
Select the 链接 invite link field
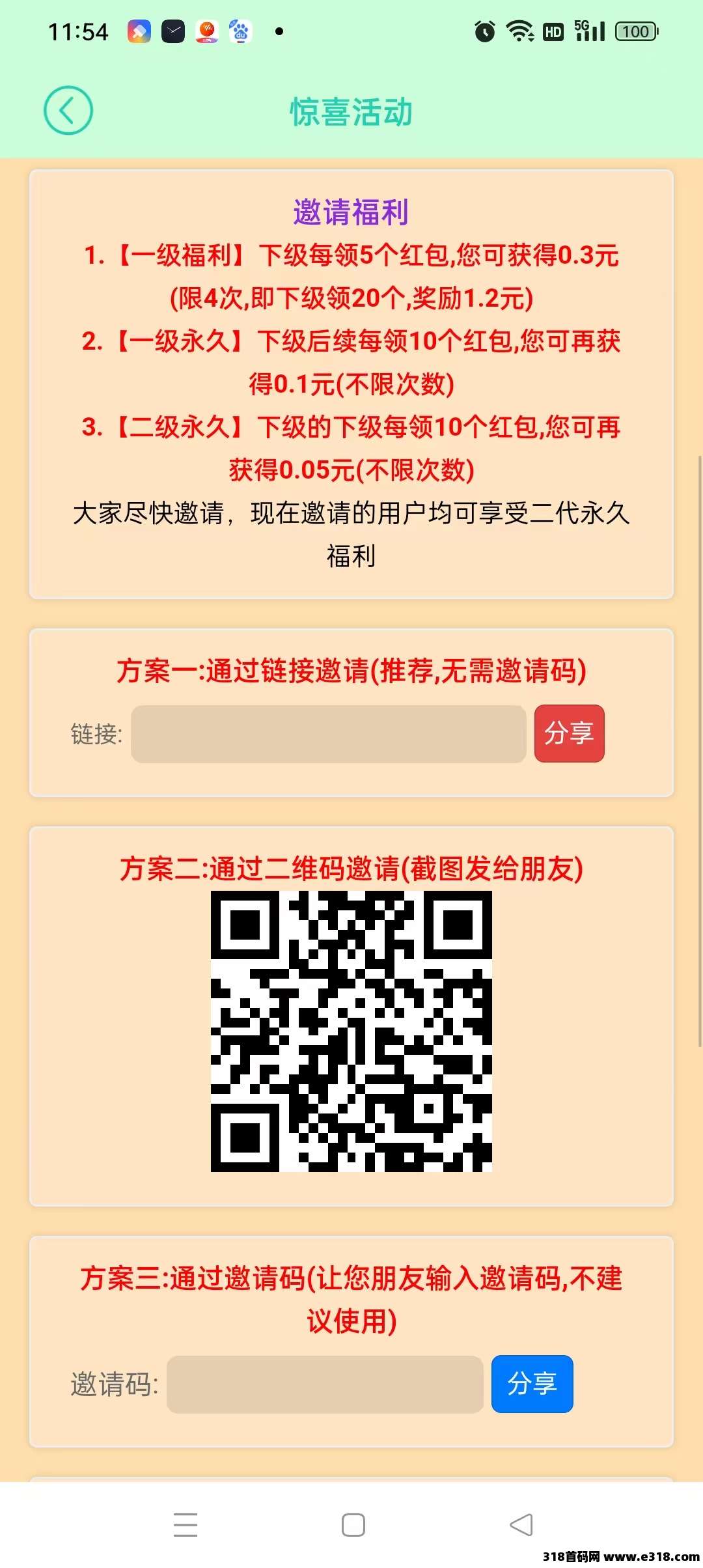[328, 734]
